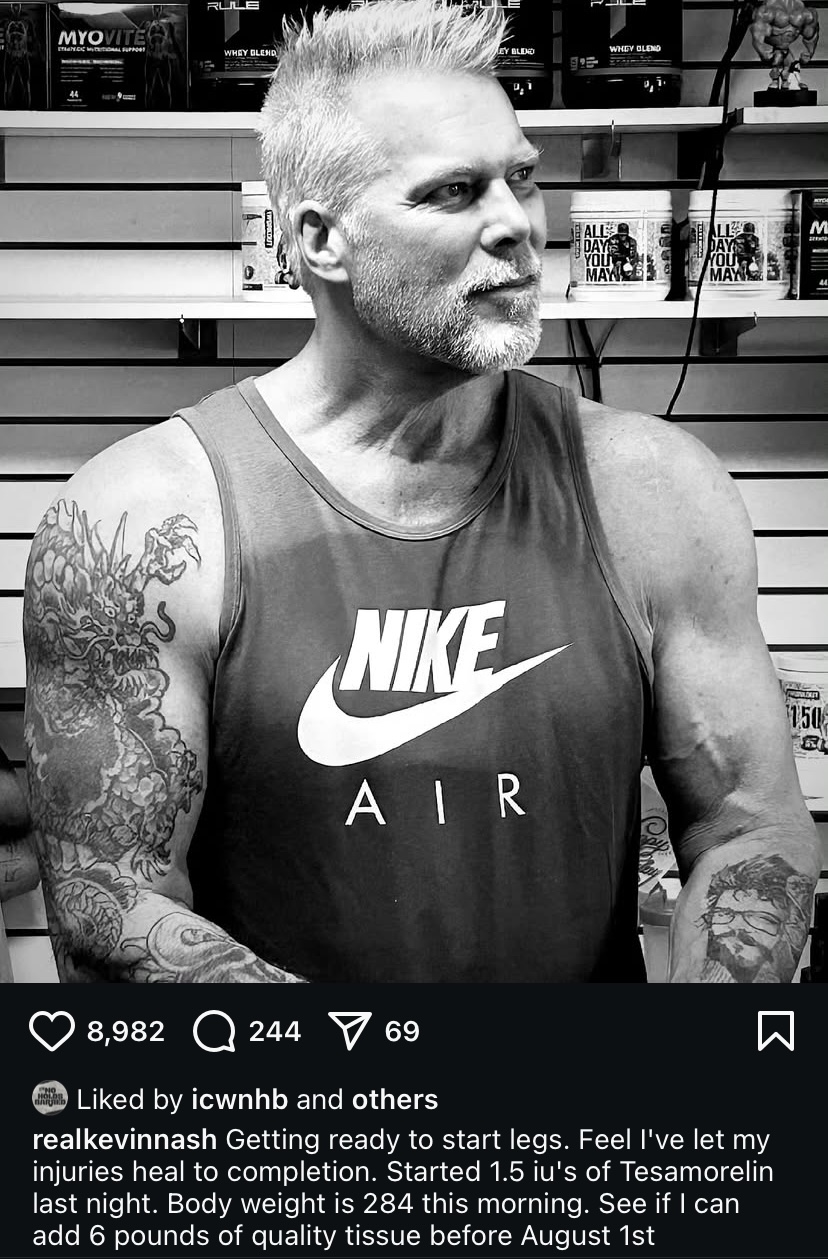Open the post photo

coord(414,490)
